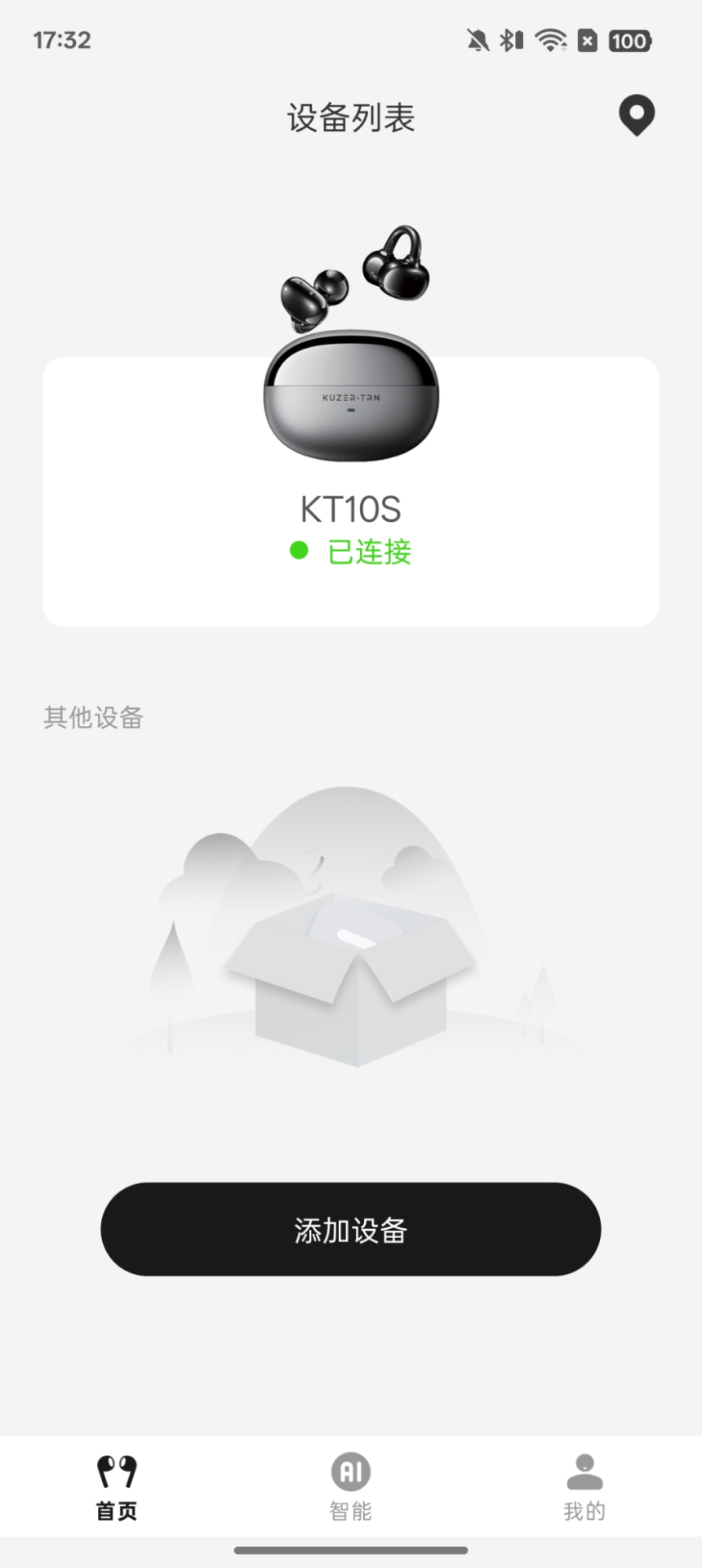Screen dimensions: 702x1568
Task: Tap the battery 100 indicator
Action: [x=627, y=41]
